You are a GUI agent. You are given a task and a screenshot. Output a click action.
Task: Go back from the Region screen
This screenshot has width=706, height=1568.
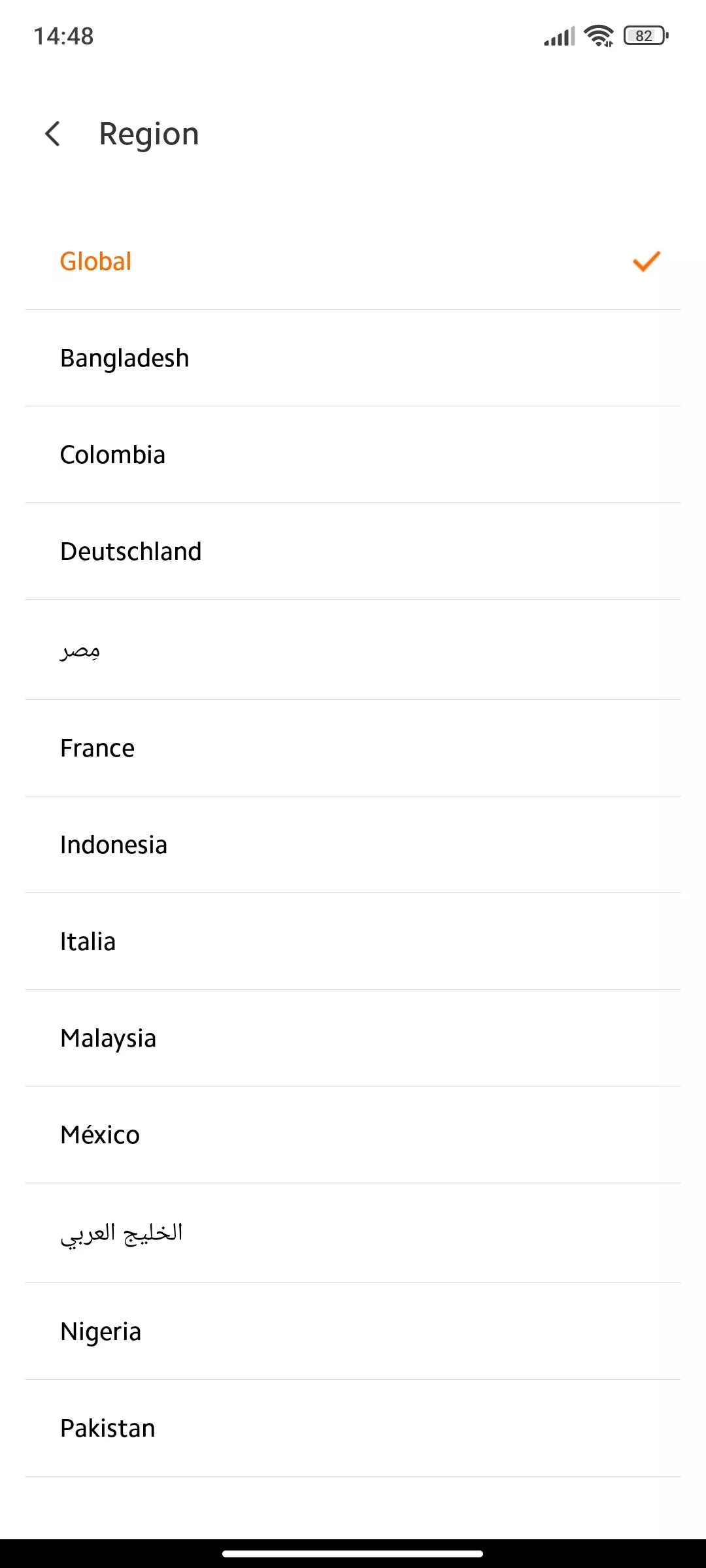coord(53,134)
